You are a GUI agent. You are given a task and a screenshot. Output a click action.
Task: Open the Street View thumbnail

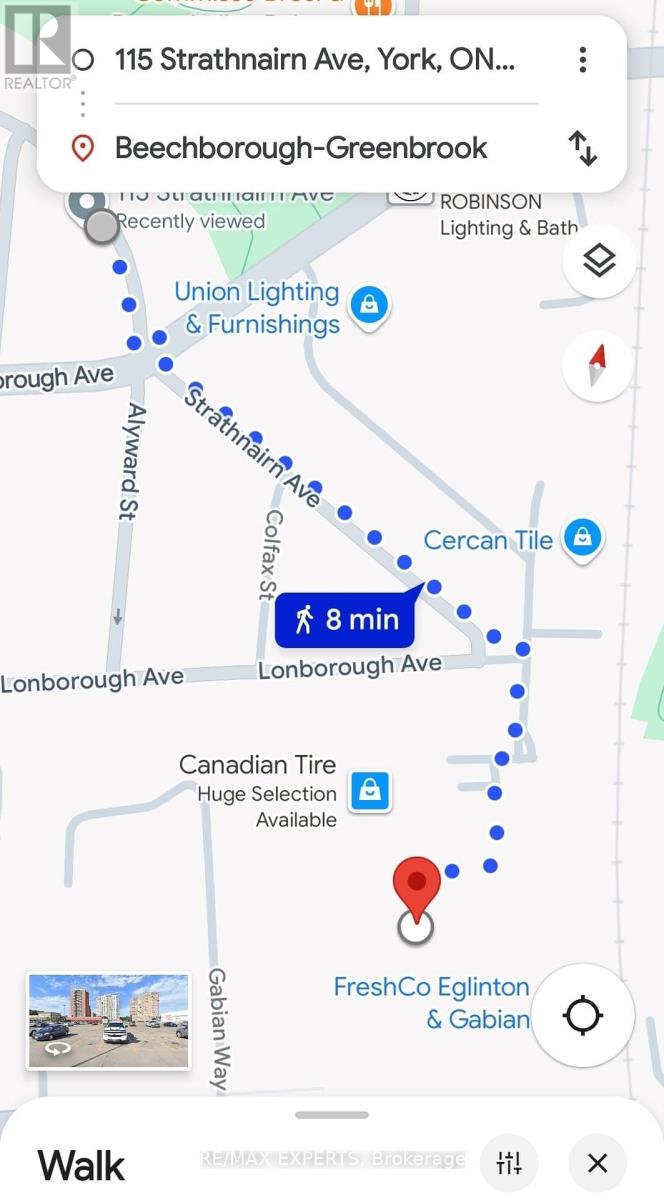pos(108,1020)
